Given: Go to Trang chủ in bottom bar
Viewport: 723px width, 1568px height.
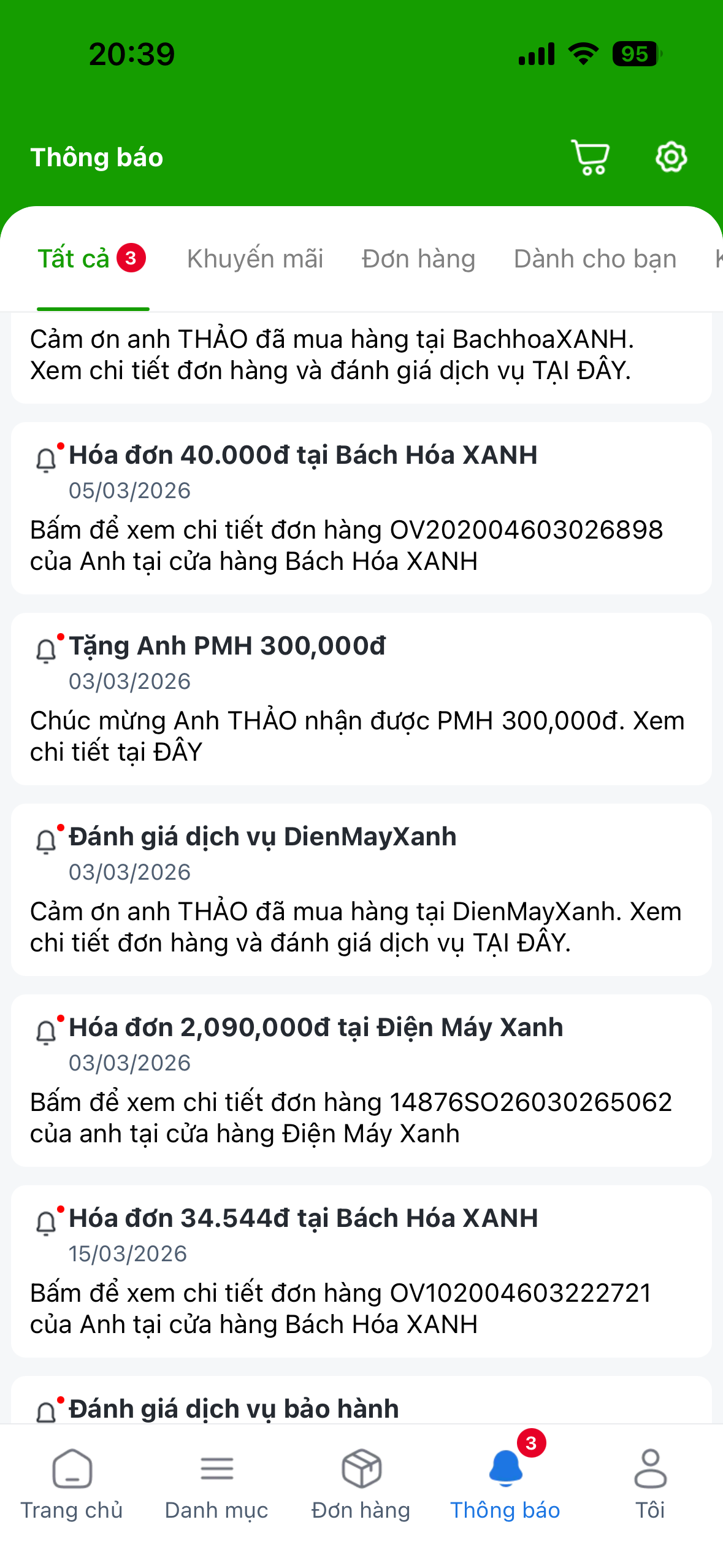Looking at the screenshot, I should coord(72,1485).
